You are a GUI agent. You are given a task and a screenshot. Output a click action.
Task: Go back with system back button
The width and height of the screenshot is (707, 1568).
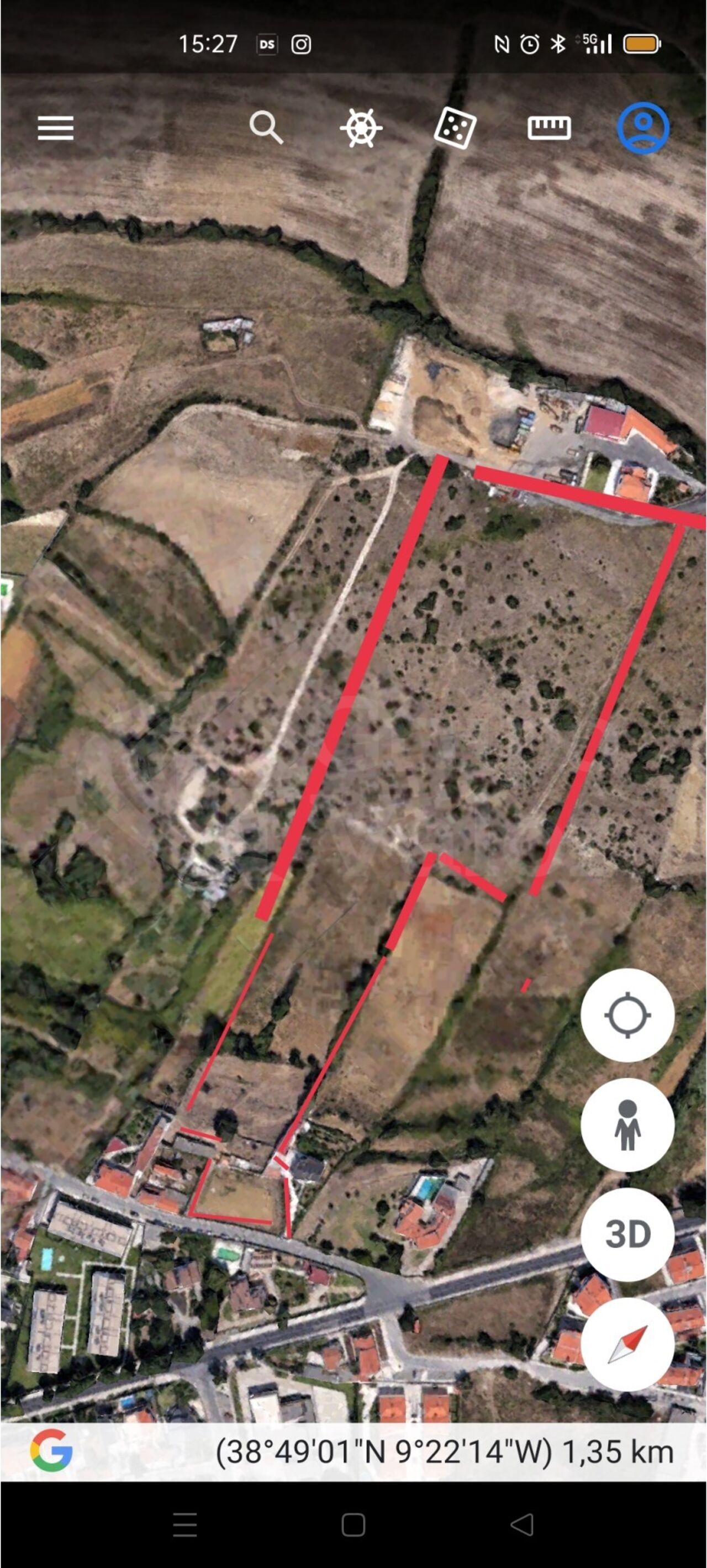[x=522, y=1525]
